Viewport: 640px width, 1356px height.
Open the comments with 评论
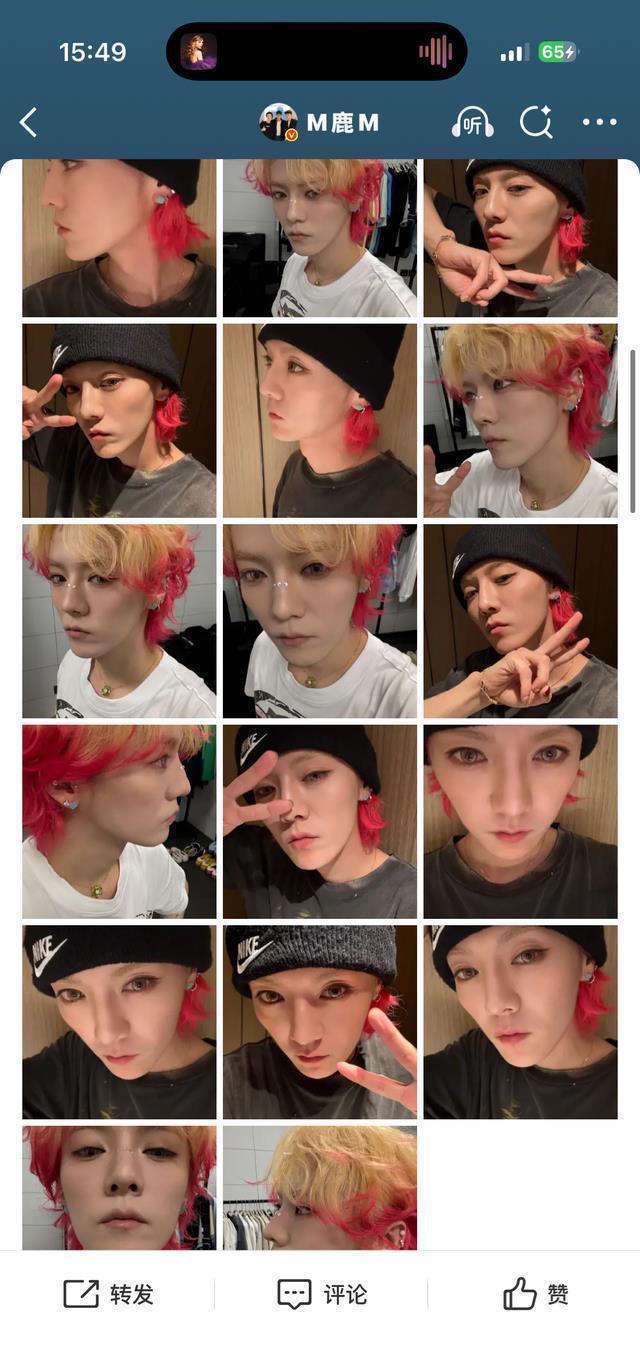pos(321,1294)
